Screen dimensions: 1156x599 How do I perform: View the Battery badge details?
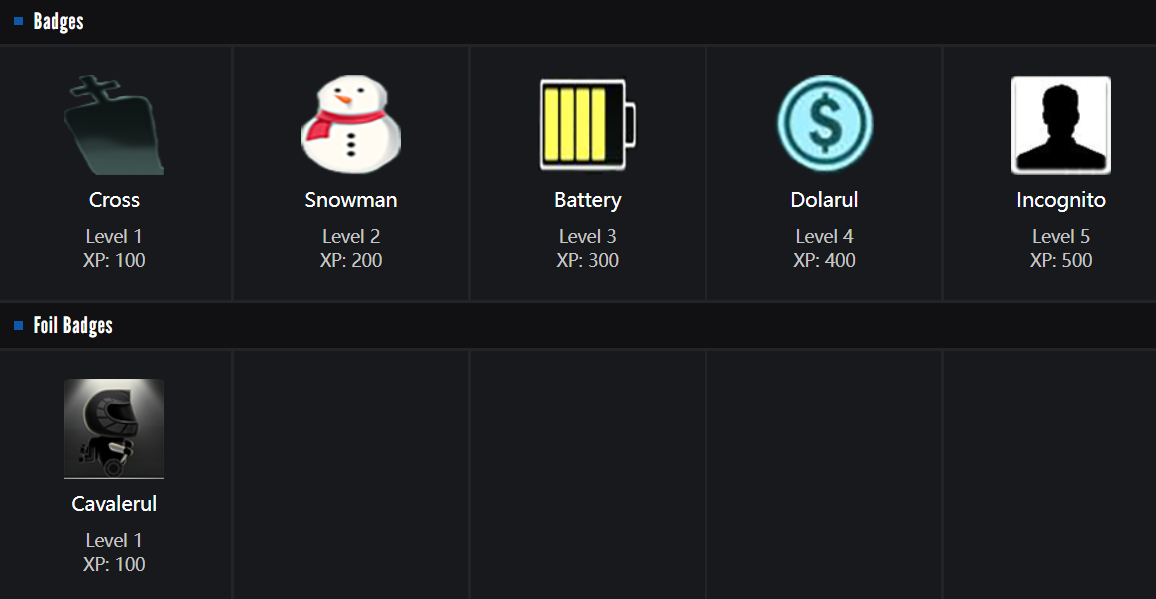tap(587, 126)
